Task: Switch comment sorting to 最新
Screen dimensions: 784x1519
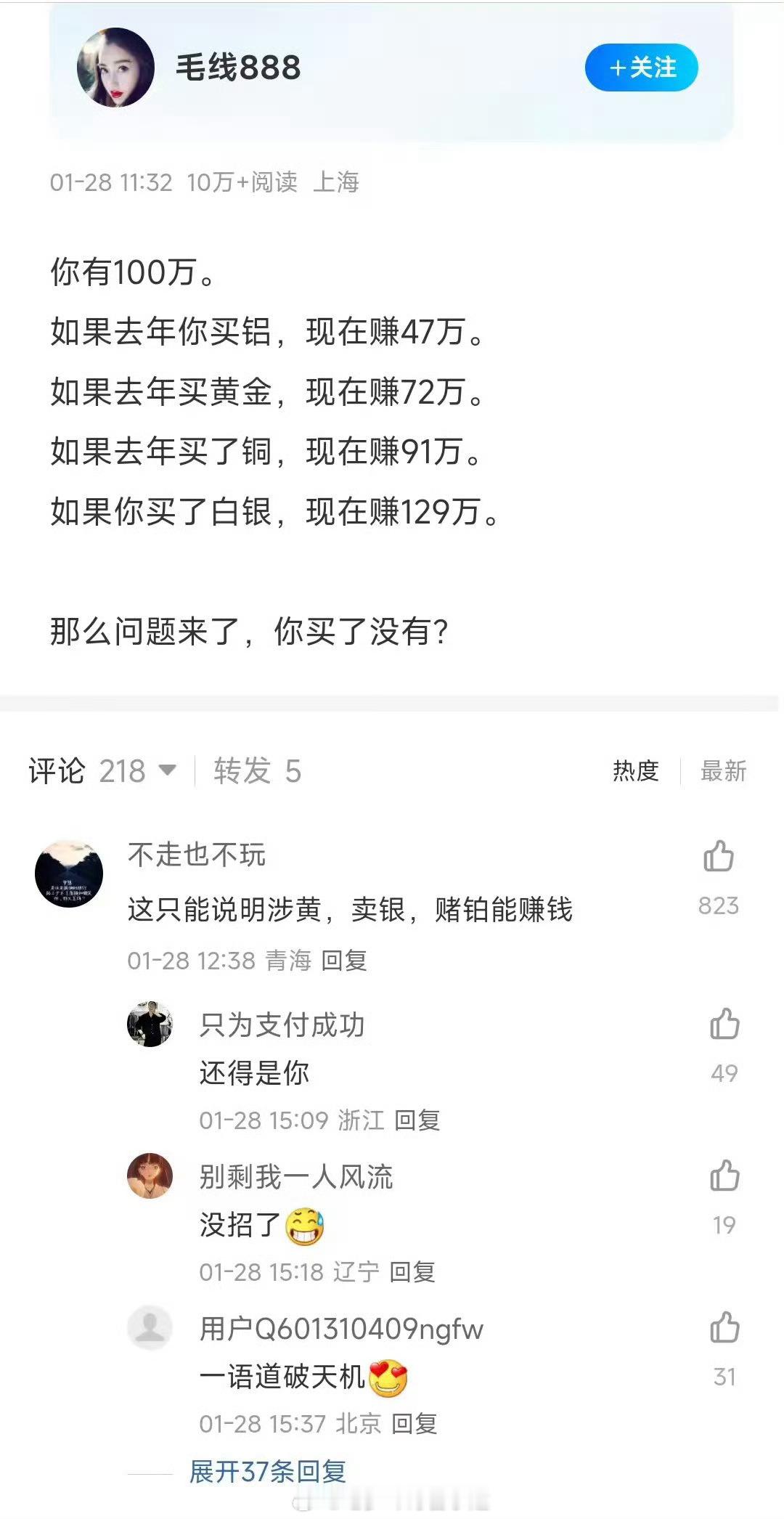Action: coord(722,772)
